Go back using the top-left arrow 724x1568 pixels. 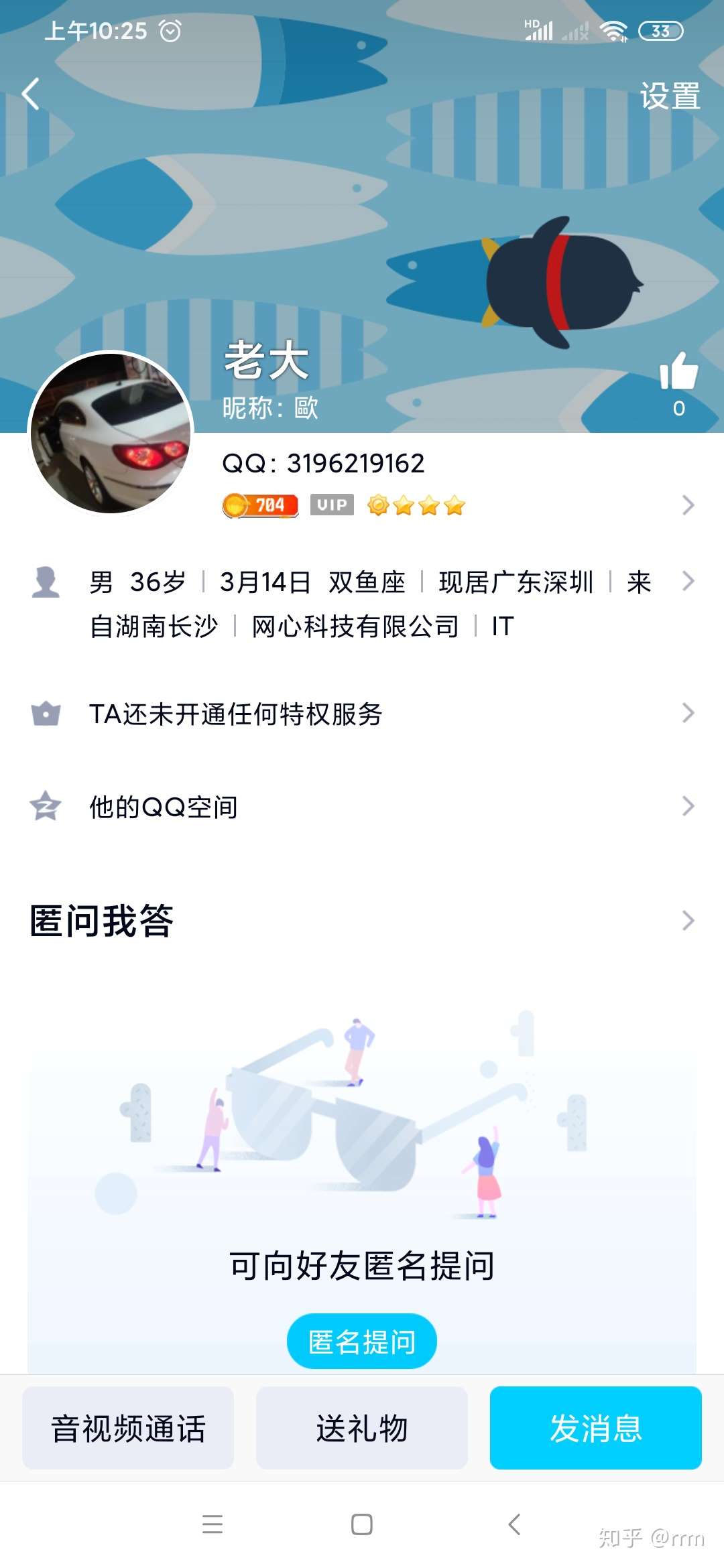click(x=31, y=94)
